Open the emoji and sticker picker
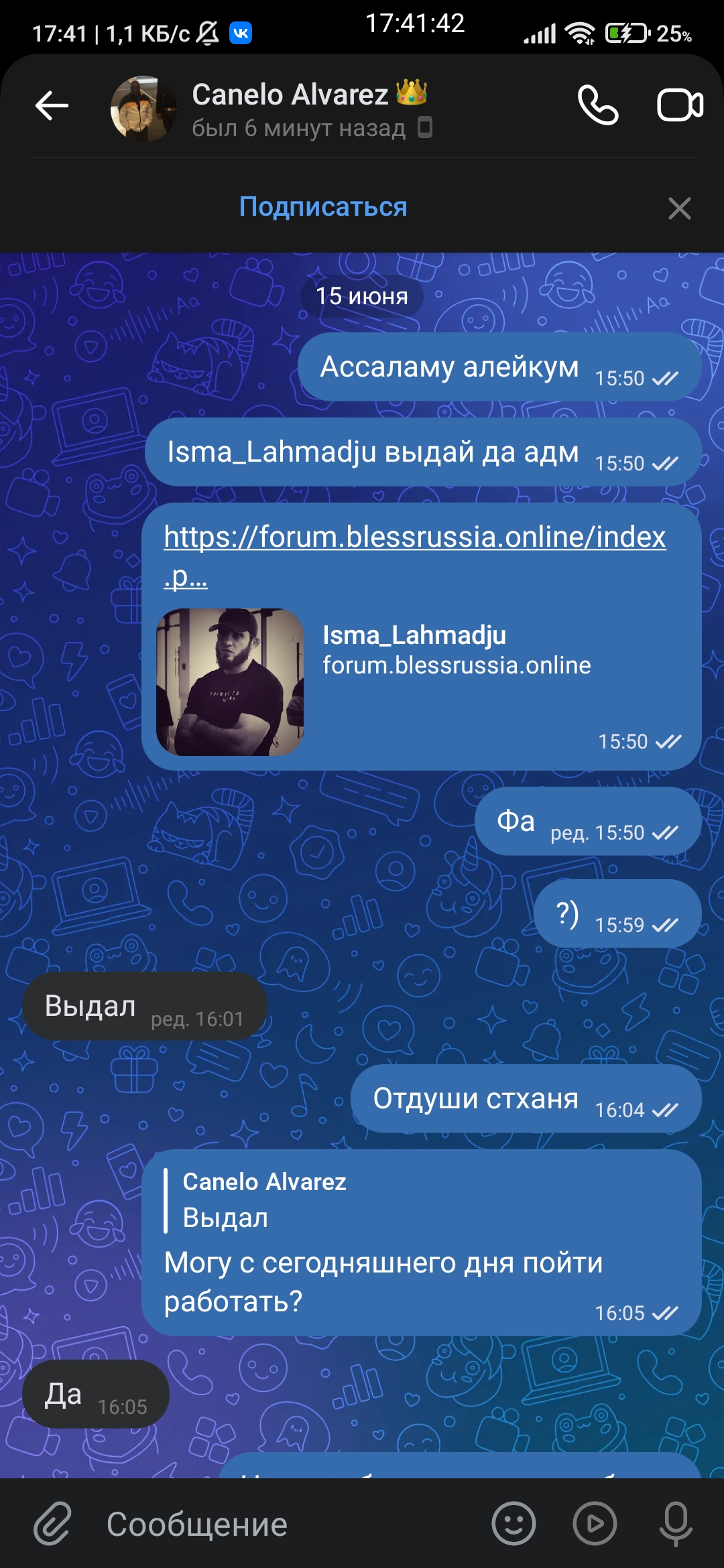Image resolution: width=724 pixels, height=1568 pixels. click(x=514, y=1524)
